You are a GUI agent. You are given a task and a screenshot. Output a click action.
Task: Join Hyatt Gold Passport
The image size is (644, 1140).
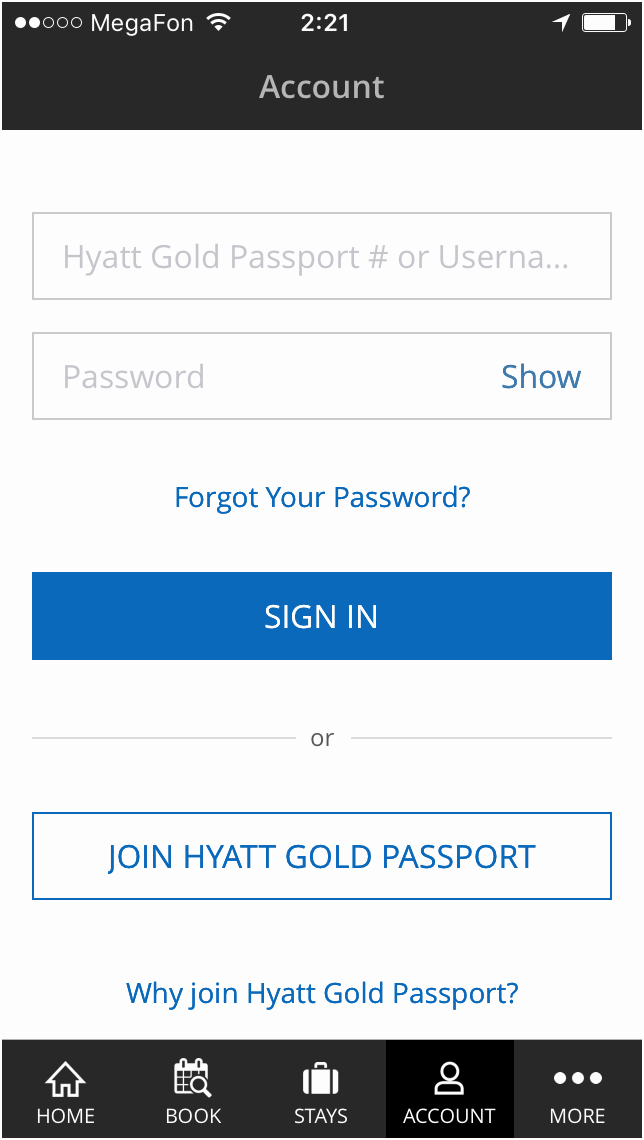321,856
